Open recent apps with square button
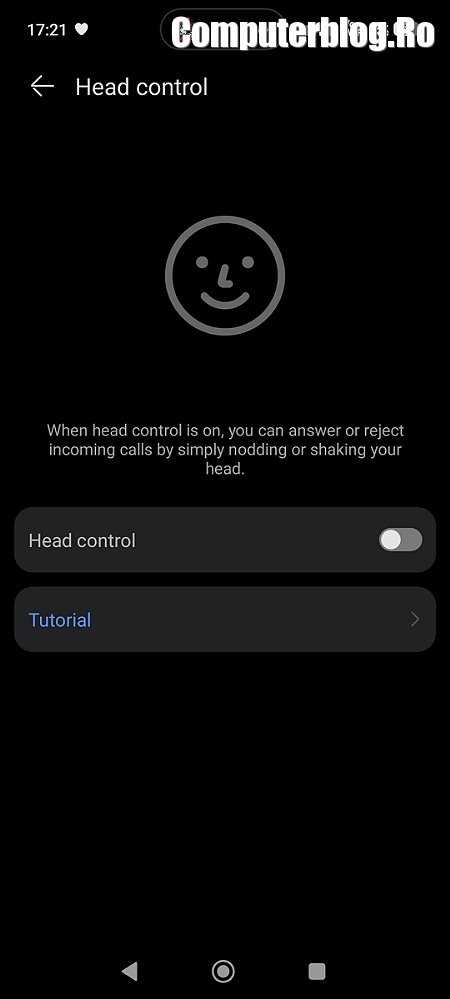 (317, 971)
